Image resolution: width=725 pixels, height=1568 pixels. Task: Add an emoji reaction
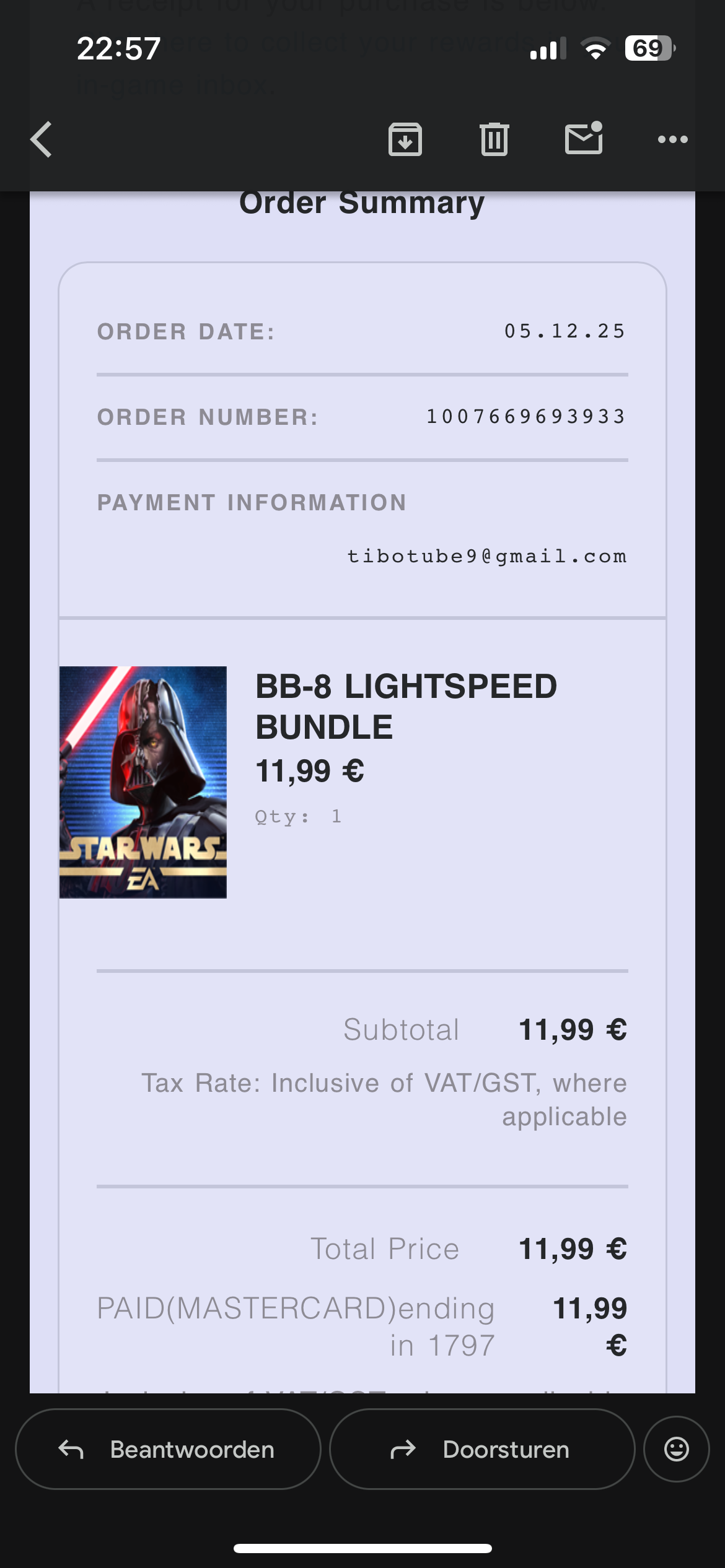point(676,1449)
